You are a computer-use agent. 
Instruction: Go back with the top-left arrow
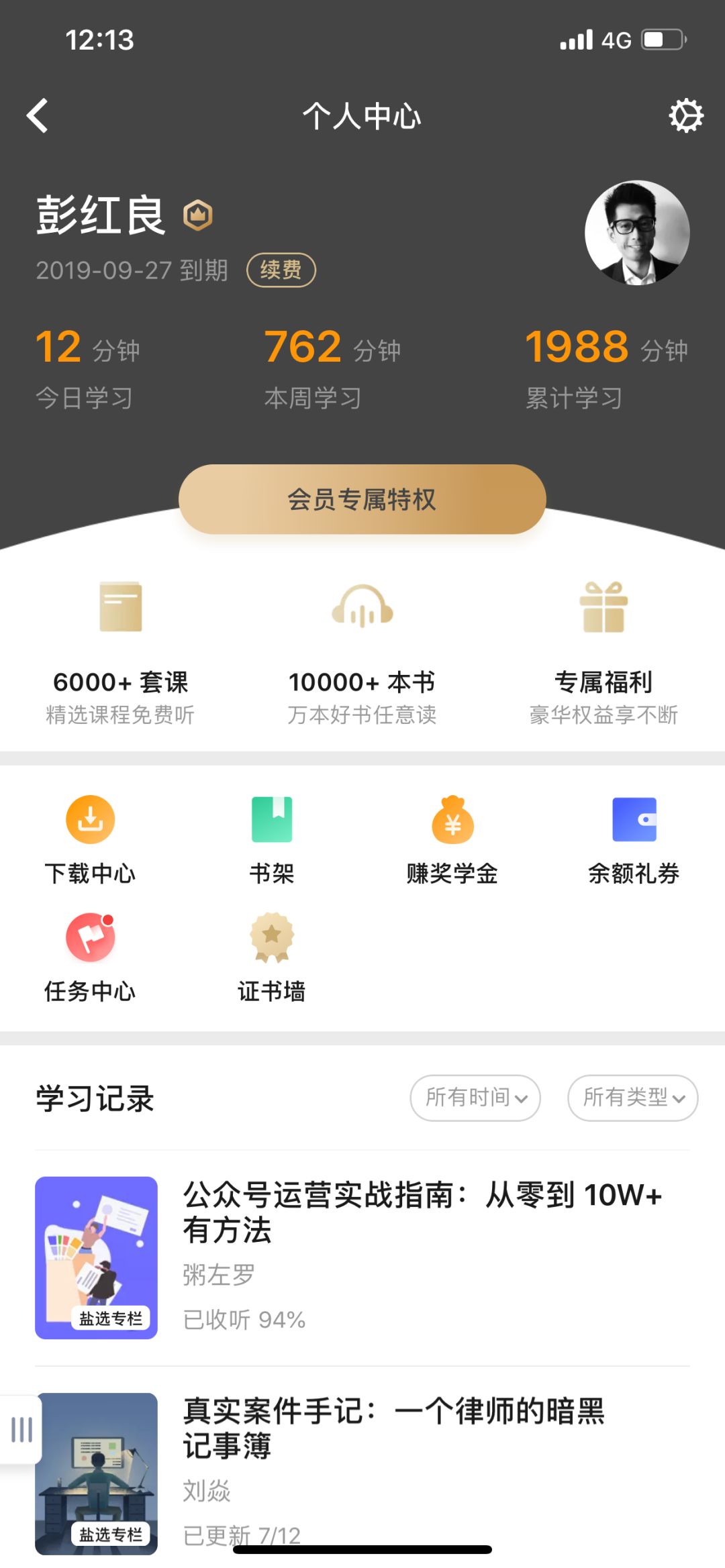(37, 114)
